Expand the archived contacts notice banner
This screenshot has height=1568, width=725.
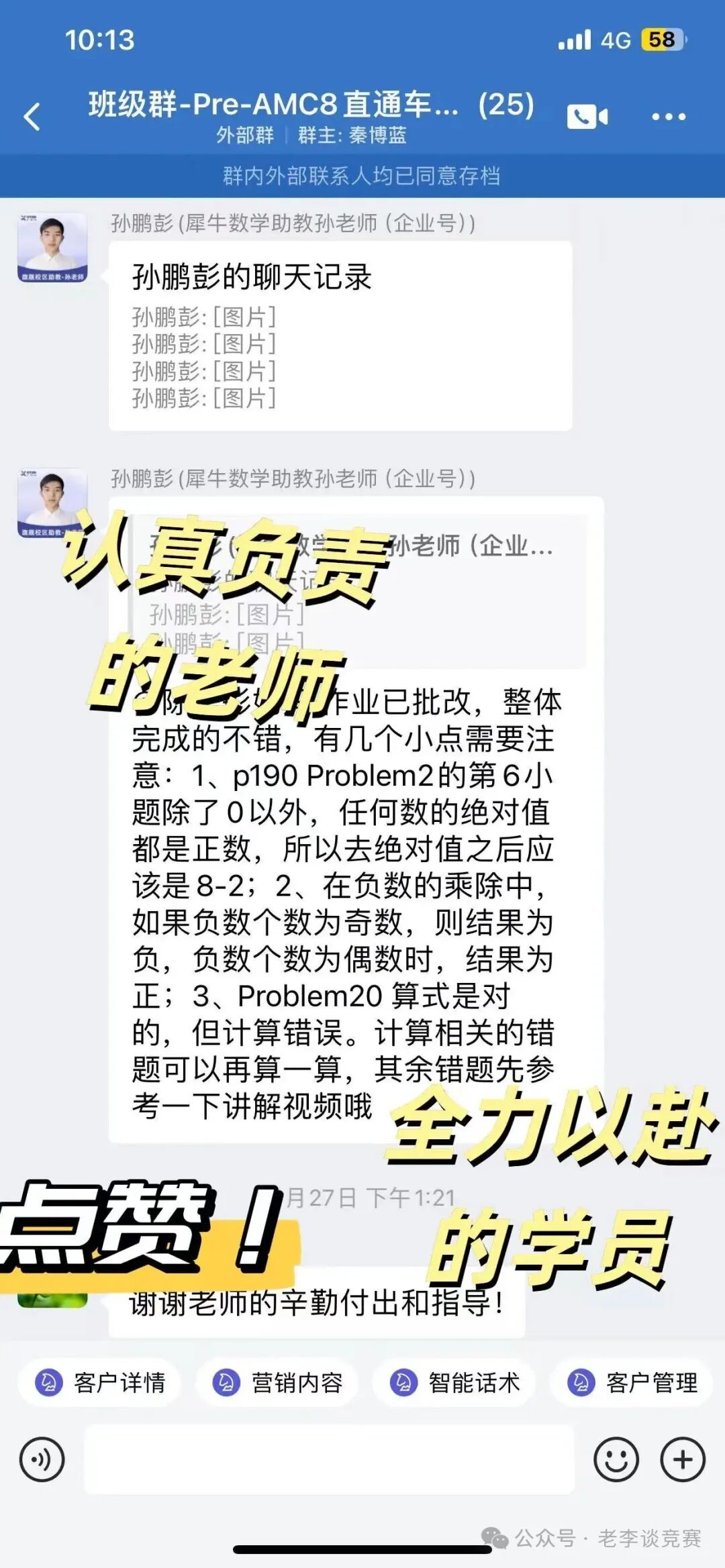[362, 176]
